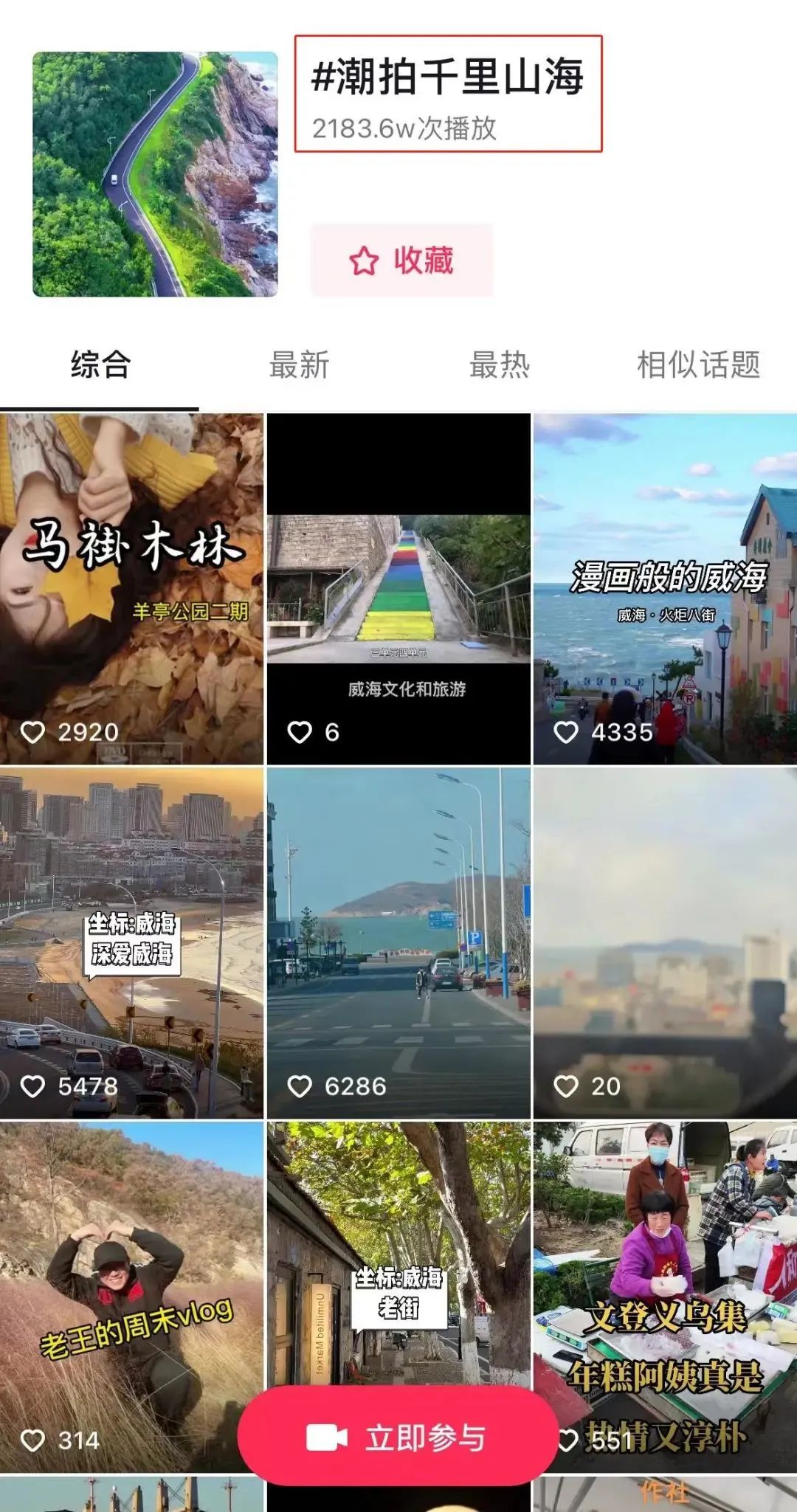Open the 威海文化和旅游 rainbow stairs video
Screen dimensions: 797x1512
(x=398, y=588)
